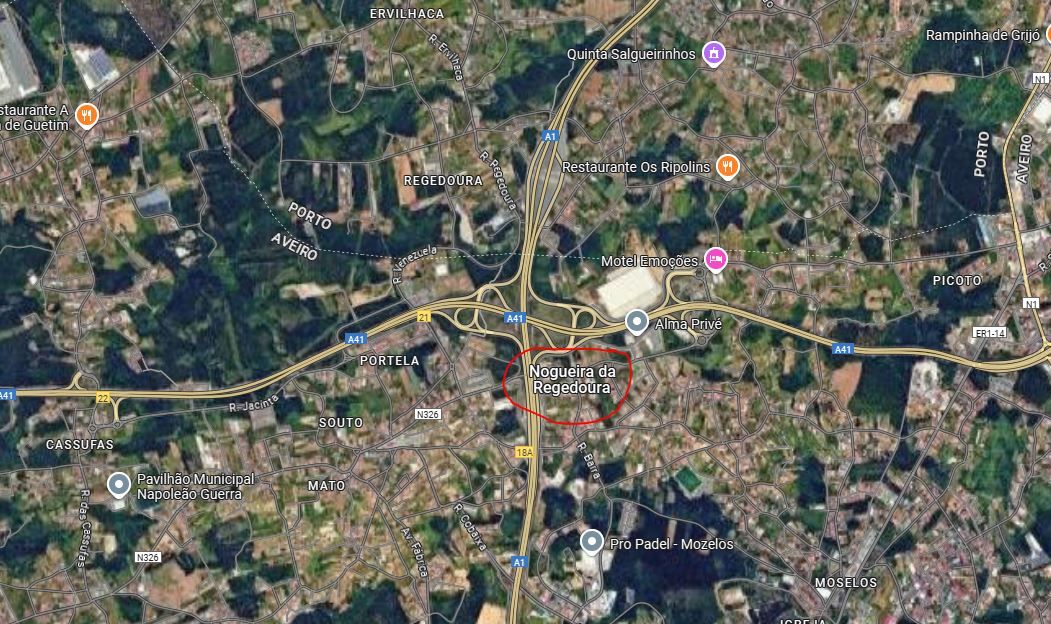
Task: Open the Alma Privé location pin
Action: coord(637,322)
